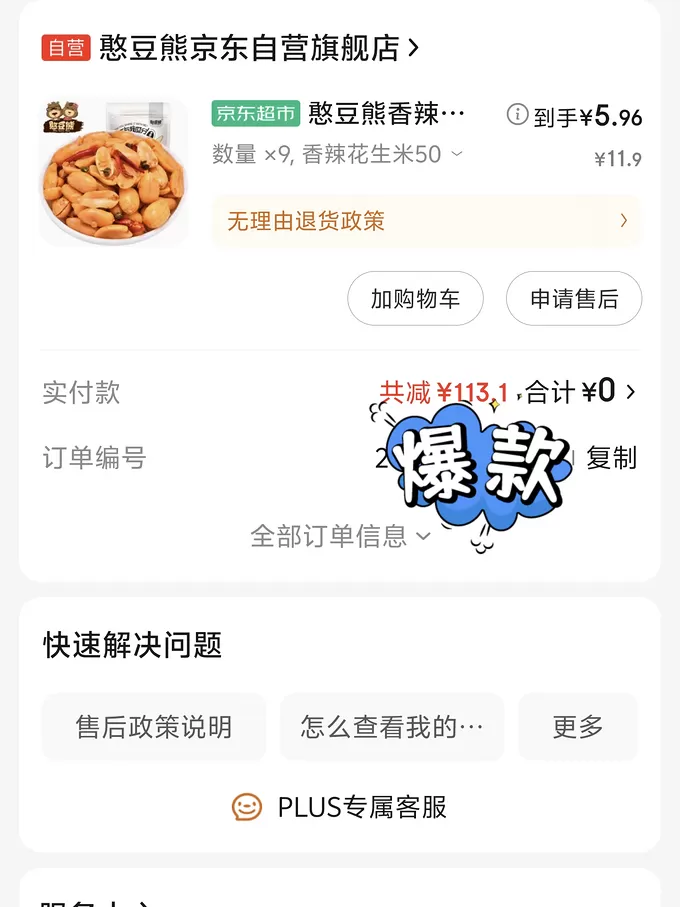Viewport: 680px width, 907px height.
Task: Copy the order number with 复制
Action: [x=611, y=458]
